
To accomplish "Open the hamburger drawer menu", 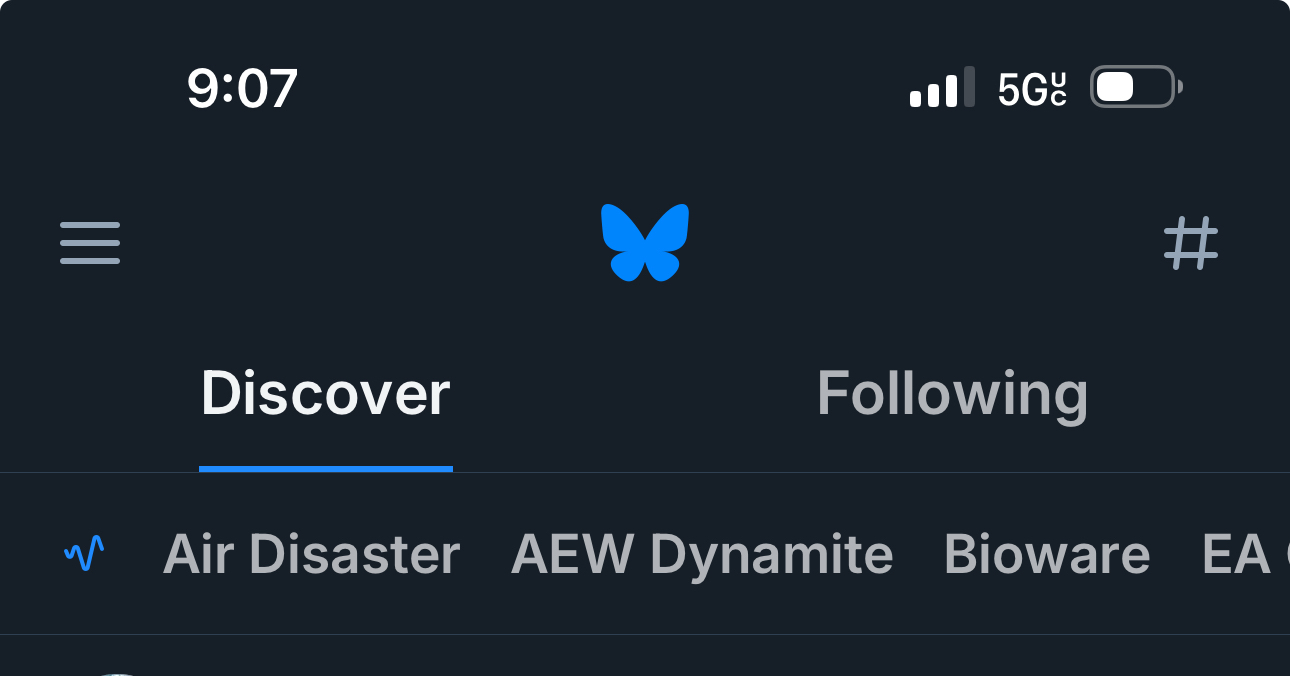I will coord(90,243).
